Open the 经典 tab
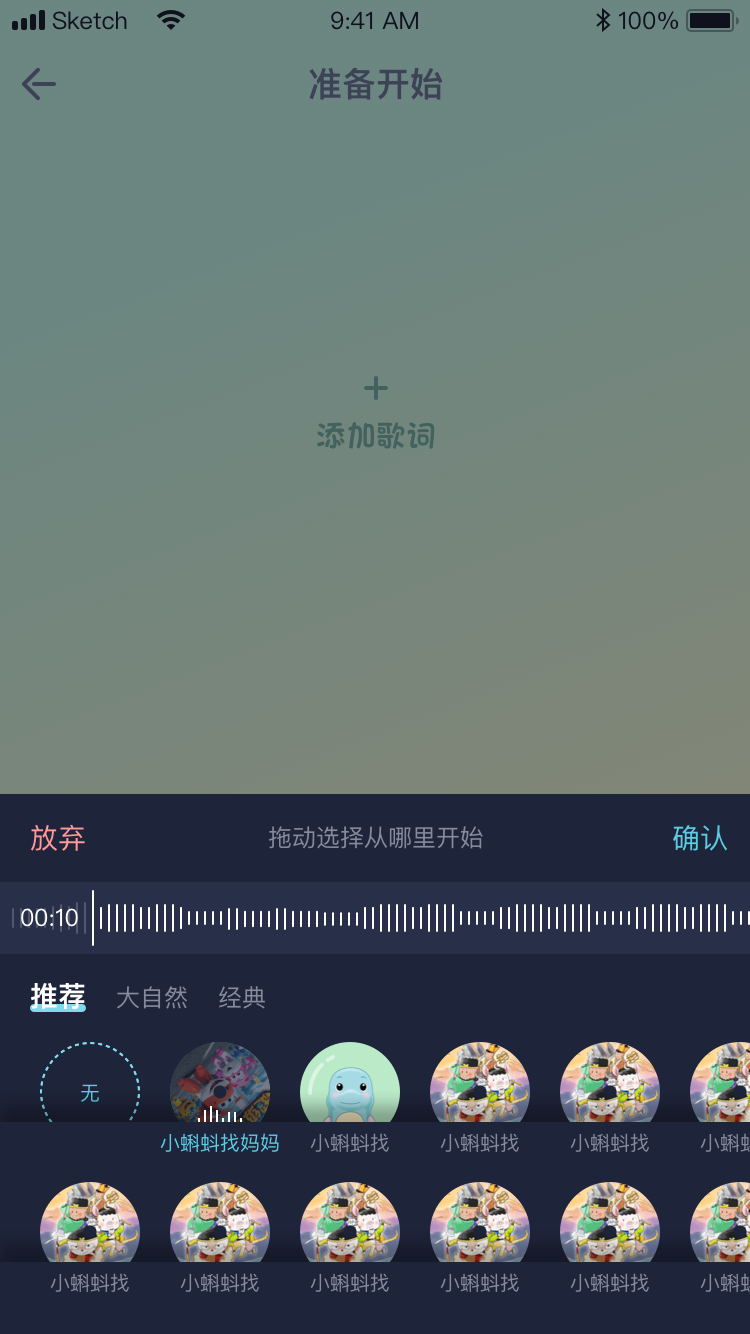 coord(242,998)
